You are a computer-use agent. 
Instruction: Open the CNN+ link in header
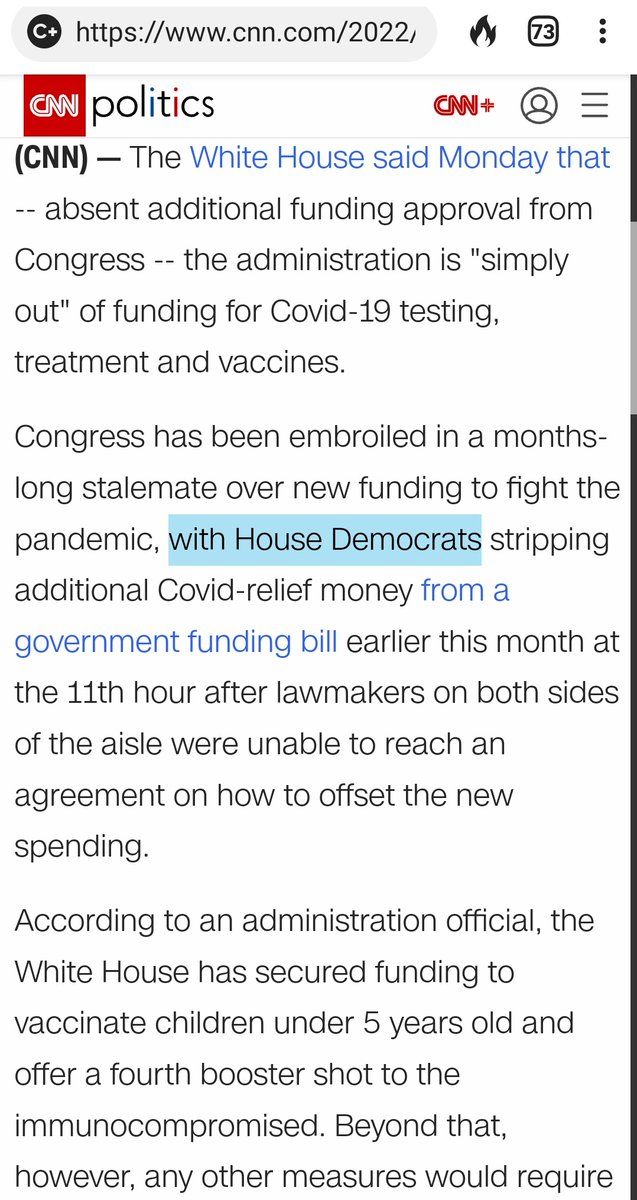[x=463, y=105]
